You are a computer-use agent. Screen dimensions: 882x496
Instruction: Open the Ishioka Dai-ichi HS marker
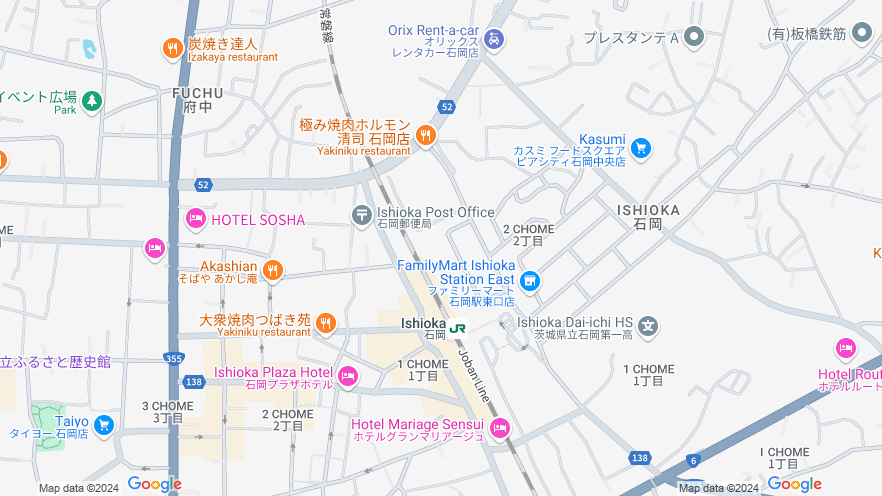[x=649, y=324]
